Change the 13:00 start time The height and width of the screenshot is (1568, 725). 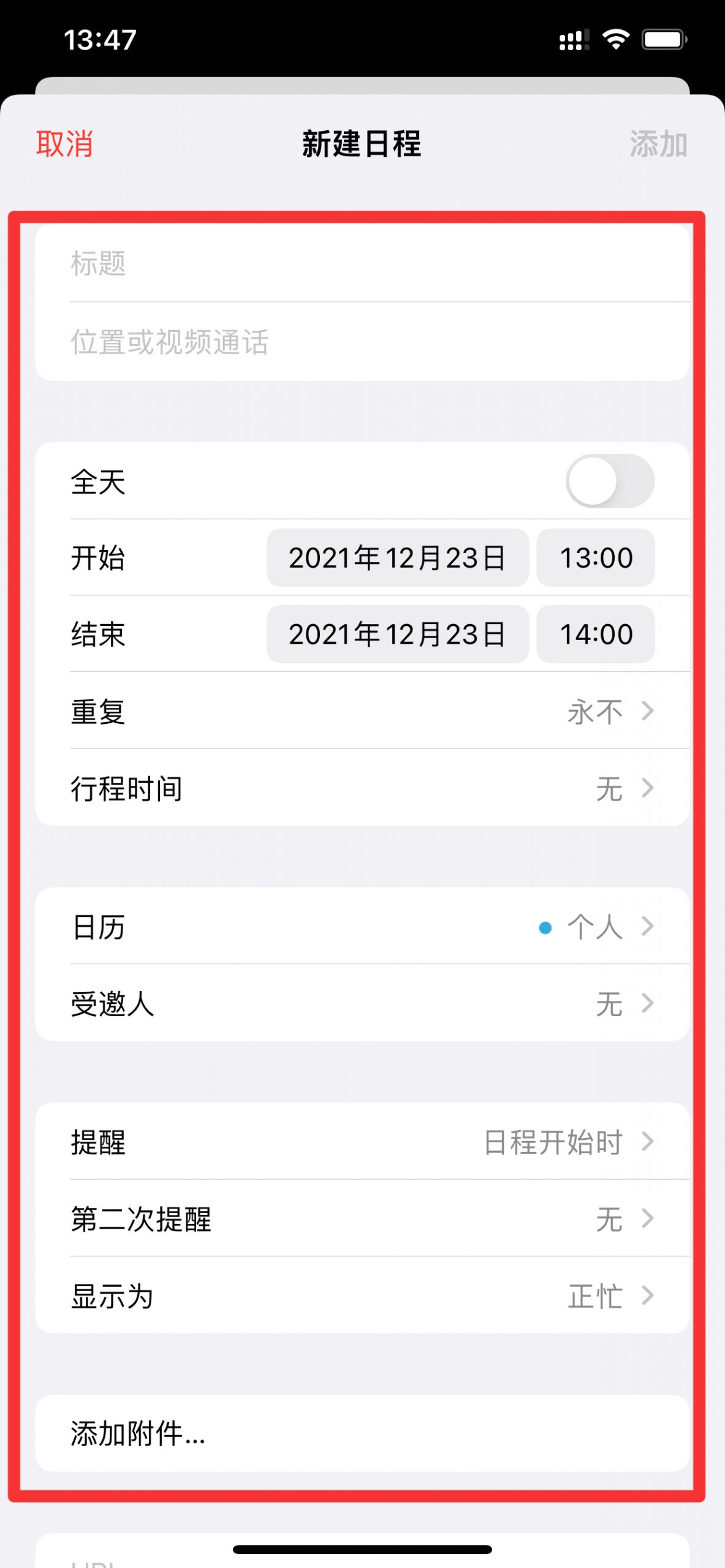[x=596, y=557]
